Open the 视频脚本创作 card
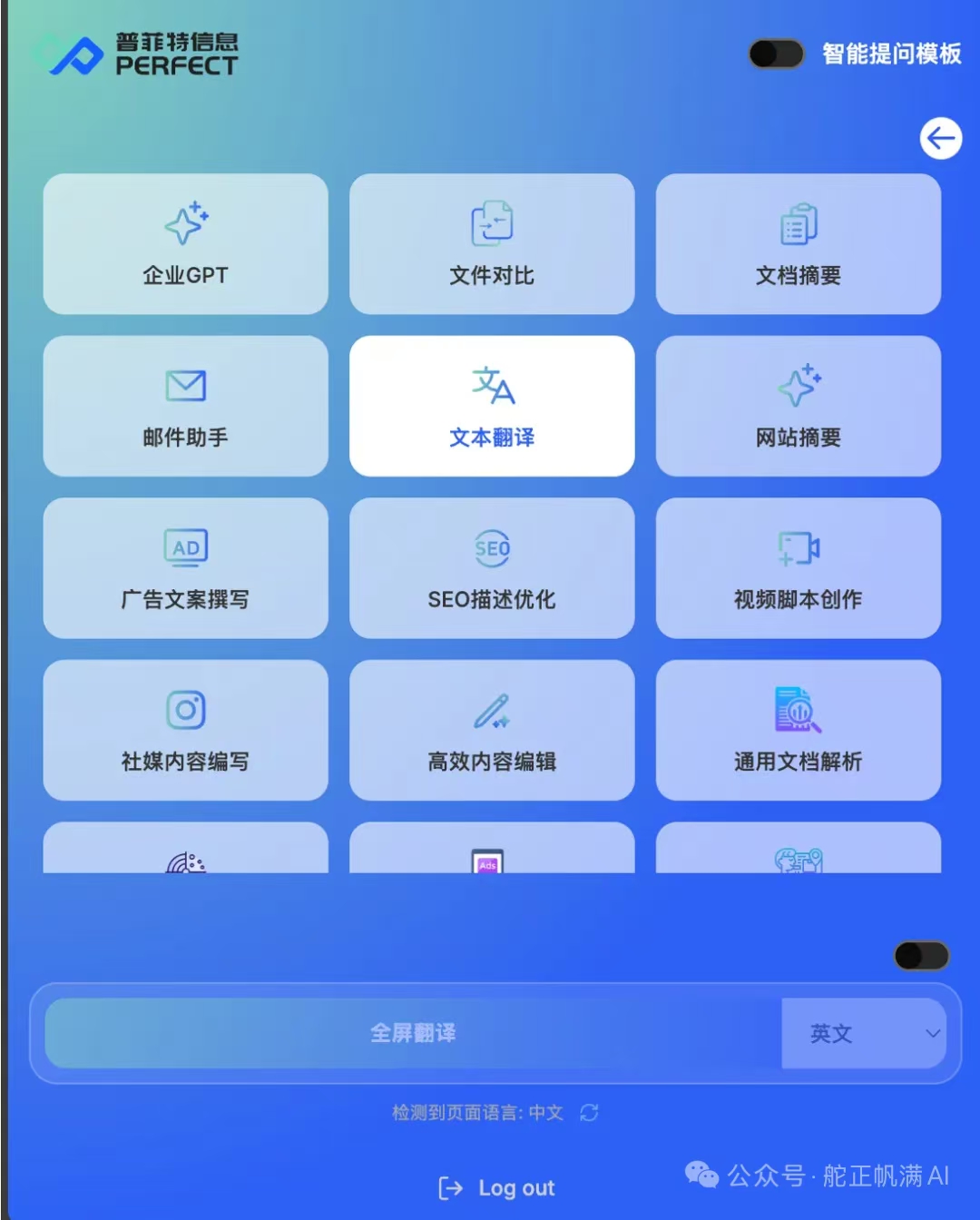 798,568
